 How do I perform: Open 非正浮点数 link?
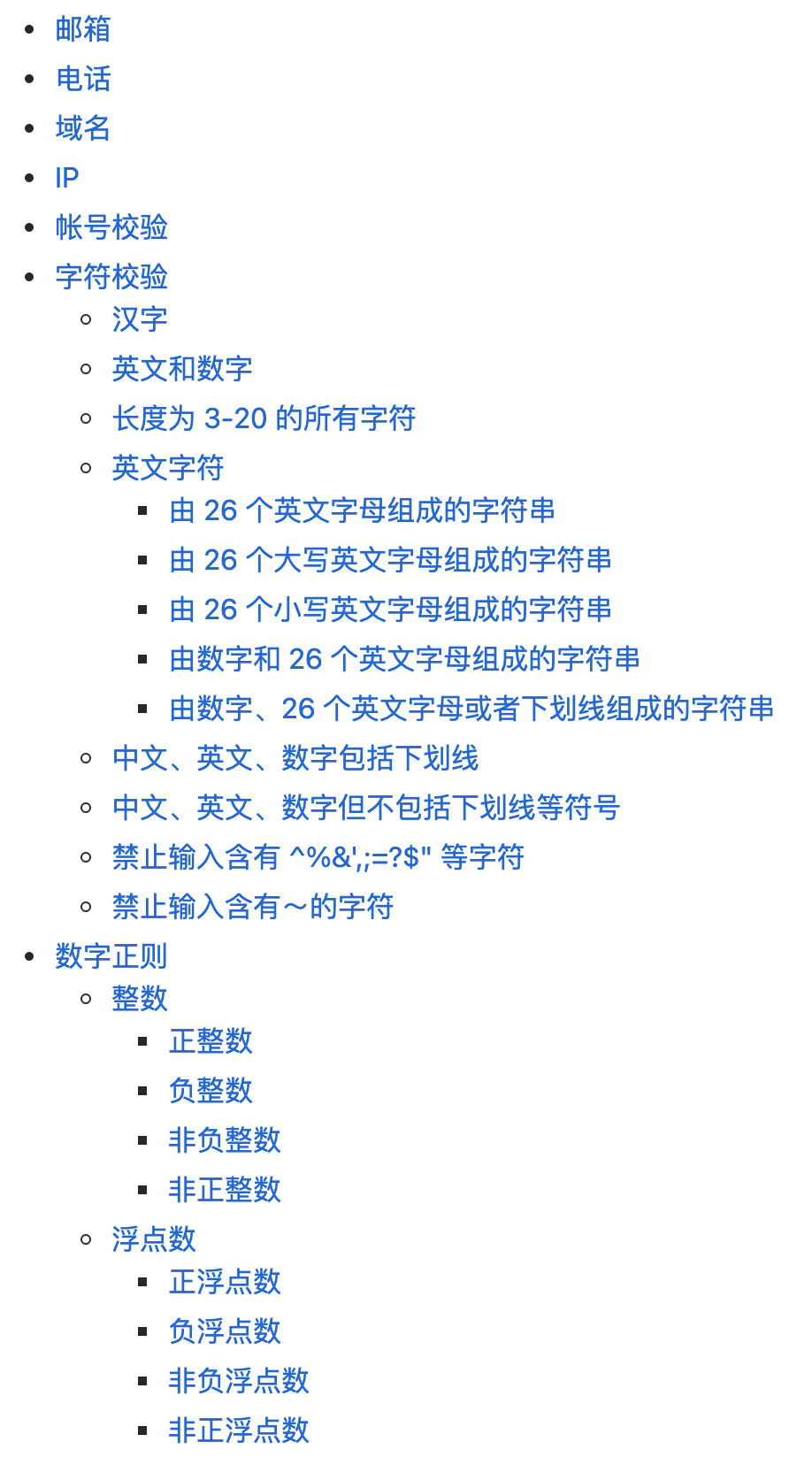coord(239,1430)
